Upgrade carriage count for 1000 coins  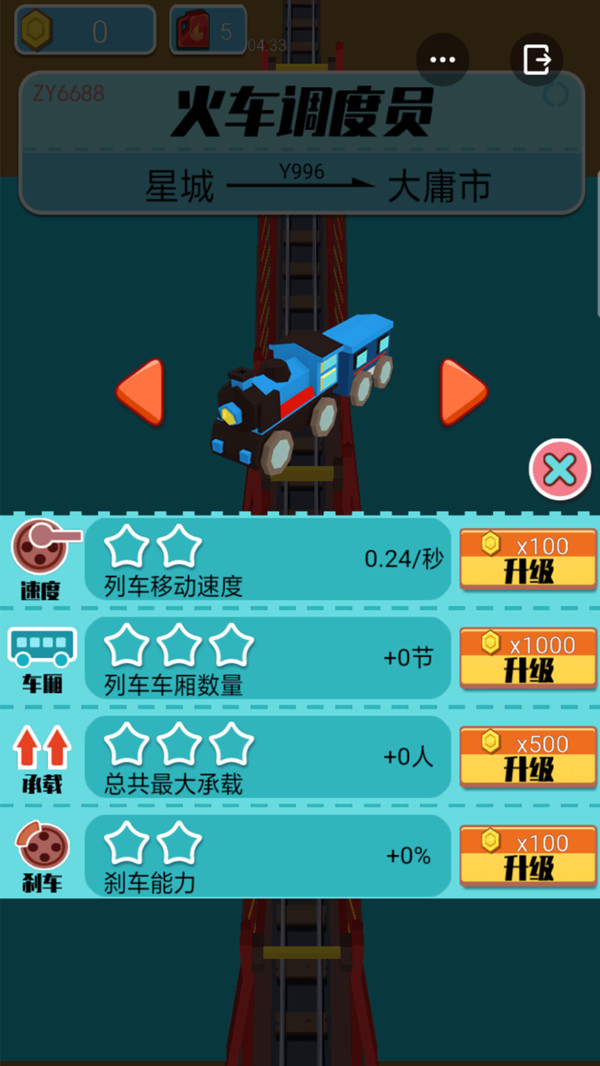[528, 658]
